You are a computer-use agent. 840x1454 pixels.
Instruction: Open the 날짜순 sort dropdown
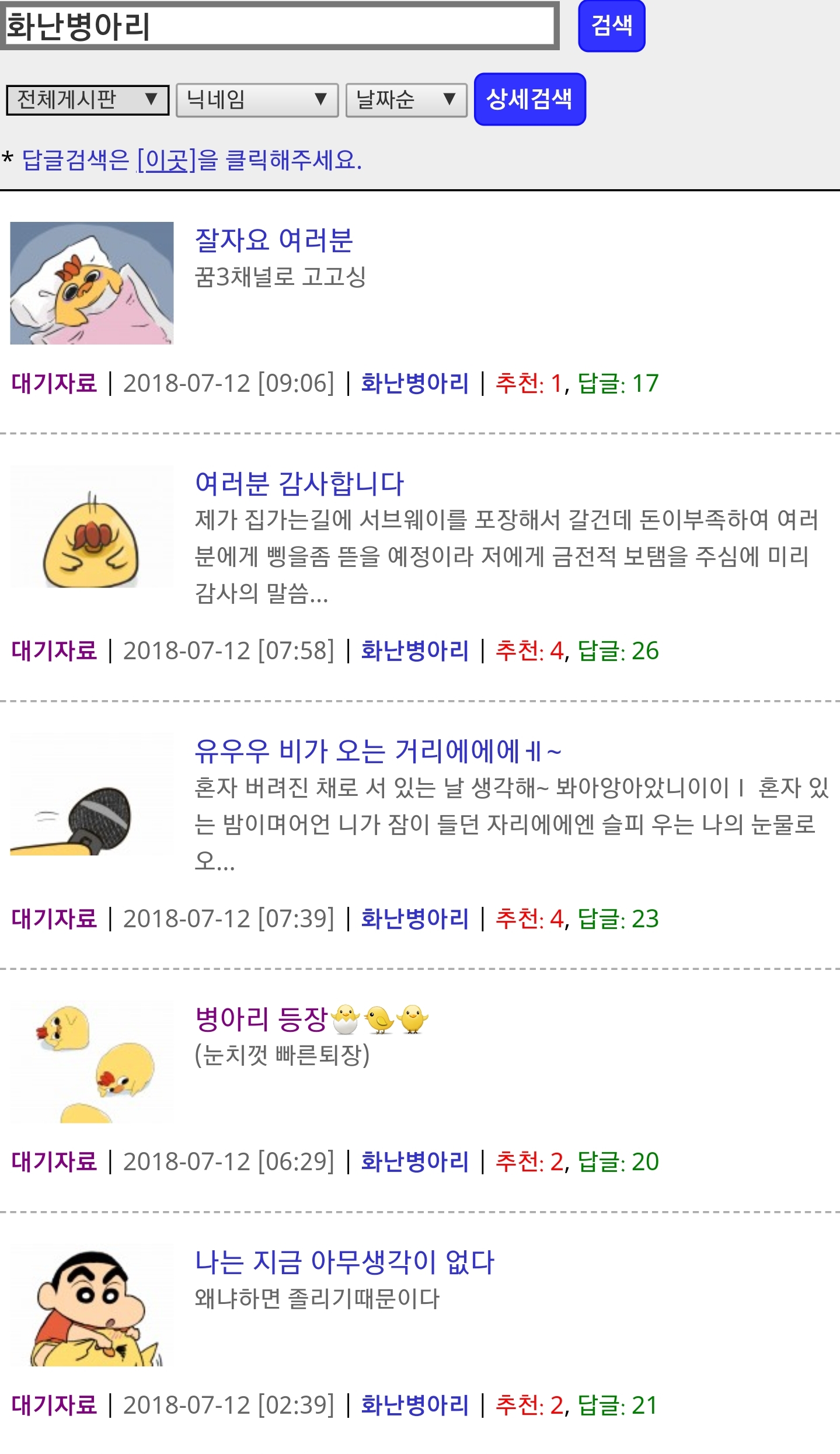pos(406,100)
